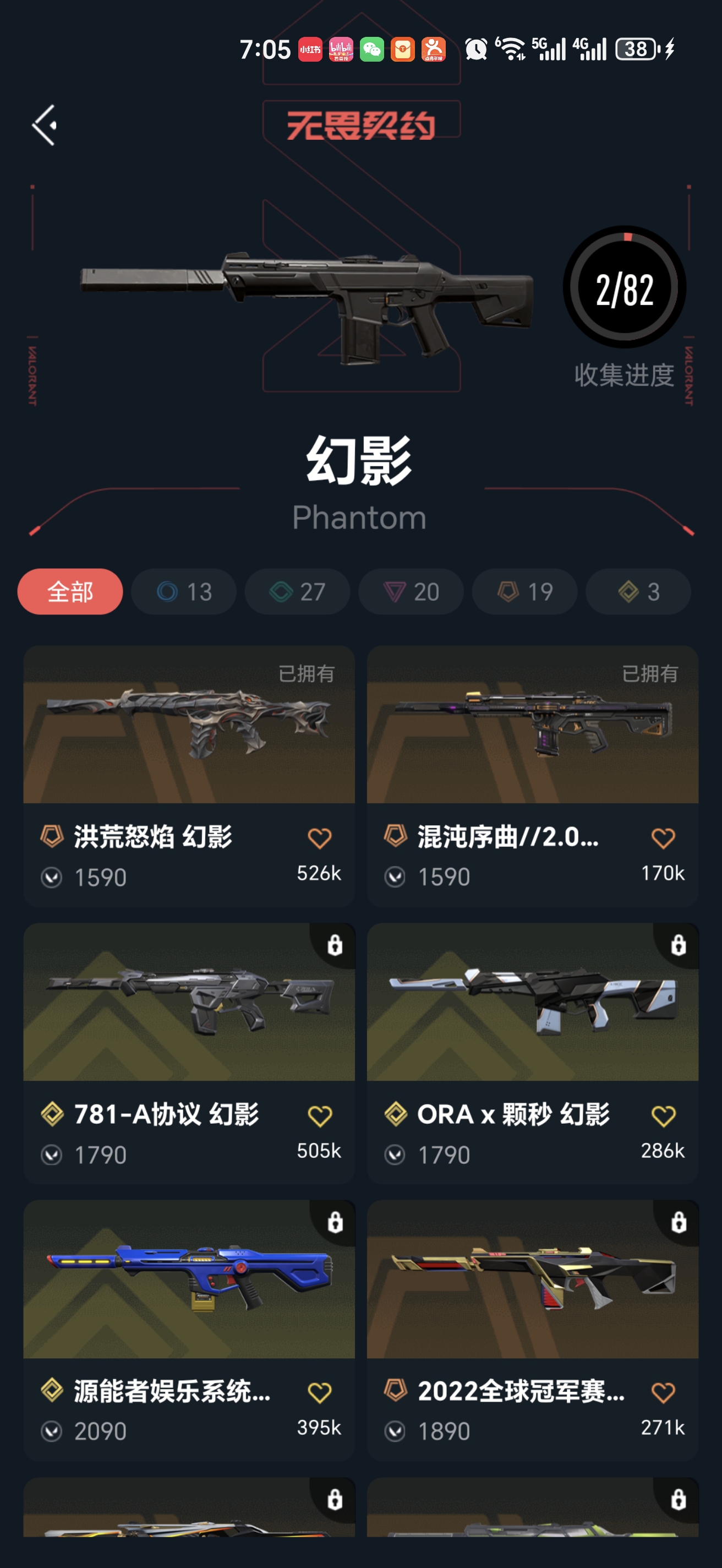Filter skins by the tier showing 20
The height and width of the screenshot is (1568, 722).
pyautogui.click(x=411, y=592)
